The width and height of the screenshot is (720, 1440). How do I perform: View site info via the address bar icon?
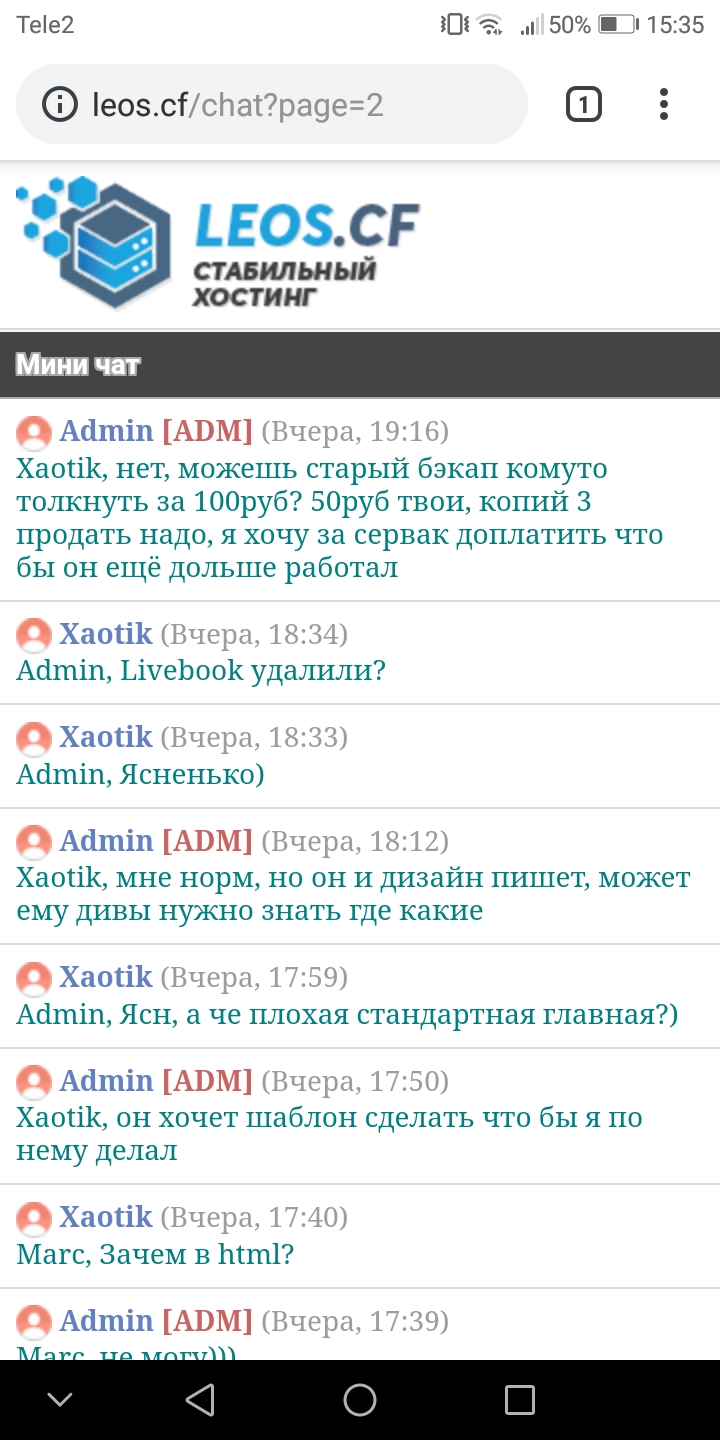60,105
